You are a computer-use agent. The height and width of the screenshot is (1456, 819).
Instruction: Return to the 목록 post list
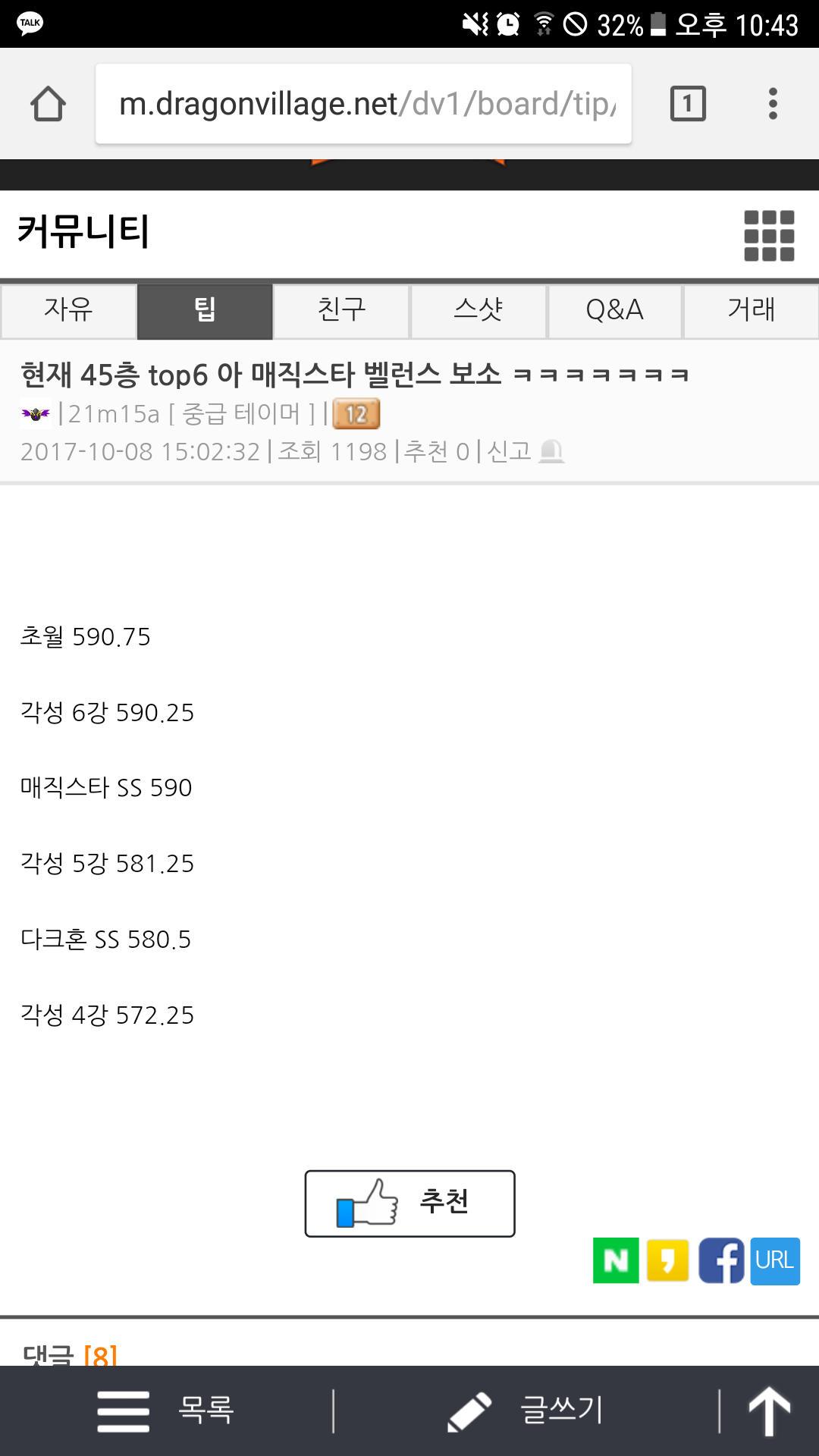pyautogui.click(x=167, y=1410)
